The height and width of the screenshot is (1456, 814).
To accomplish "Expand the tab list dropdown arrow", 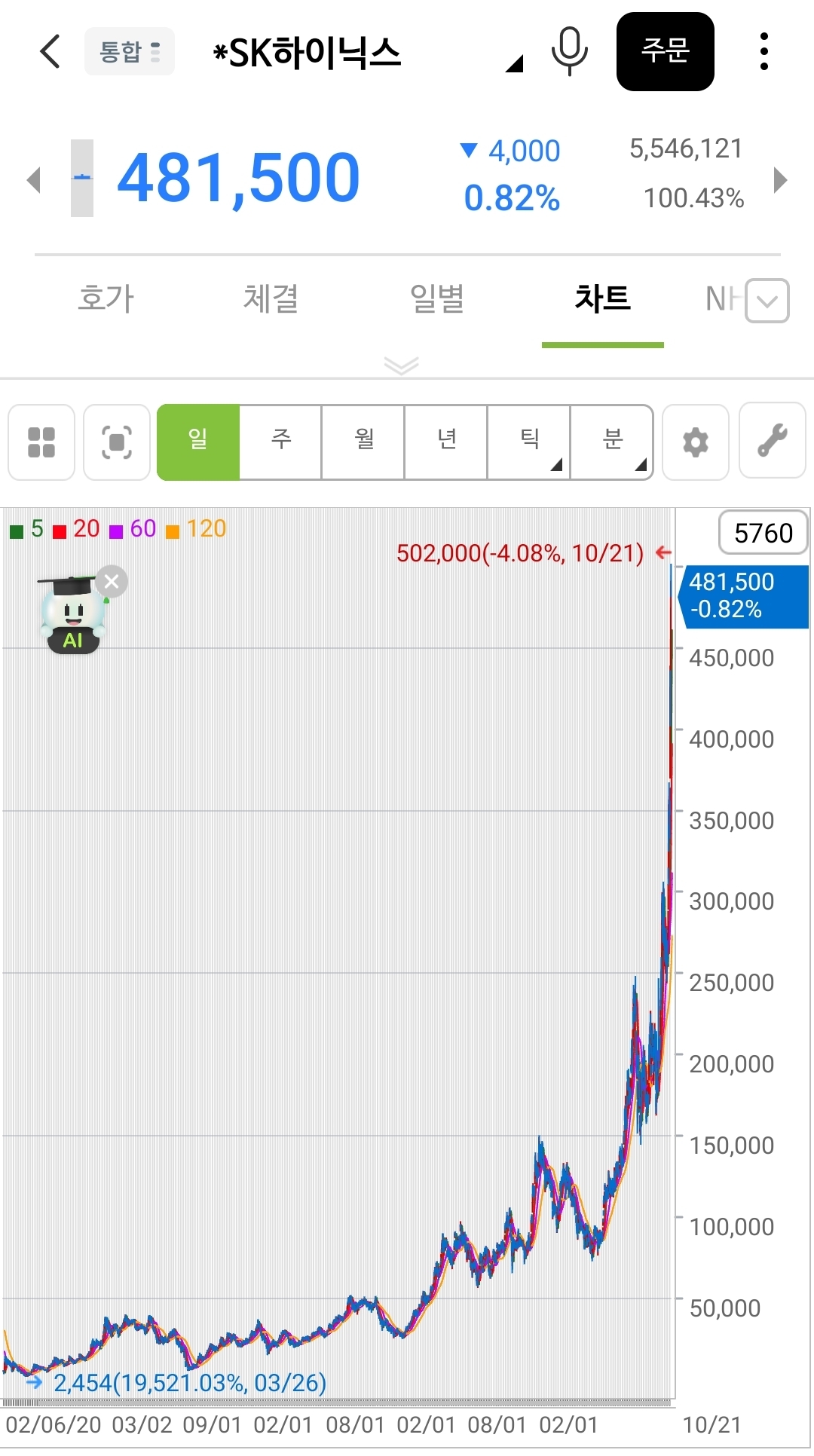I will click(767, 301).
